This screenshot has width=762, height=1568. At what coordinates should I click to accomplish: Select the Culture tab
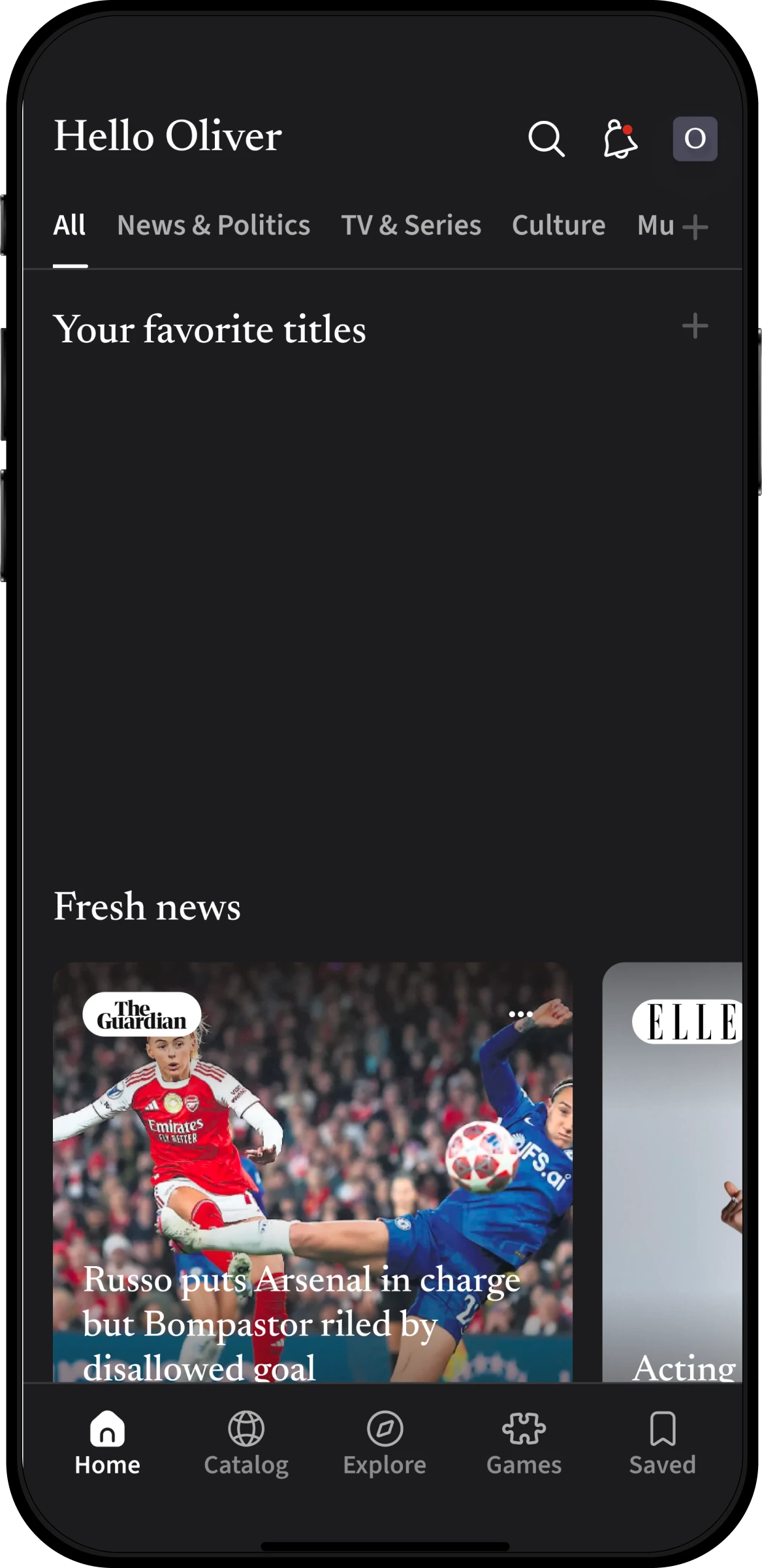coord(558,225)
